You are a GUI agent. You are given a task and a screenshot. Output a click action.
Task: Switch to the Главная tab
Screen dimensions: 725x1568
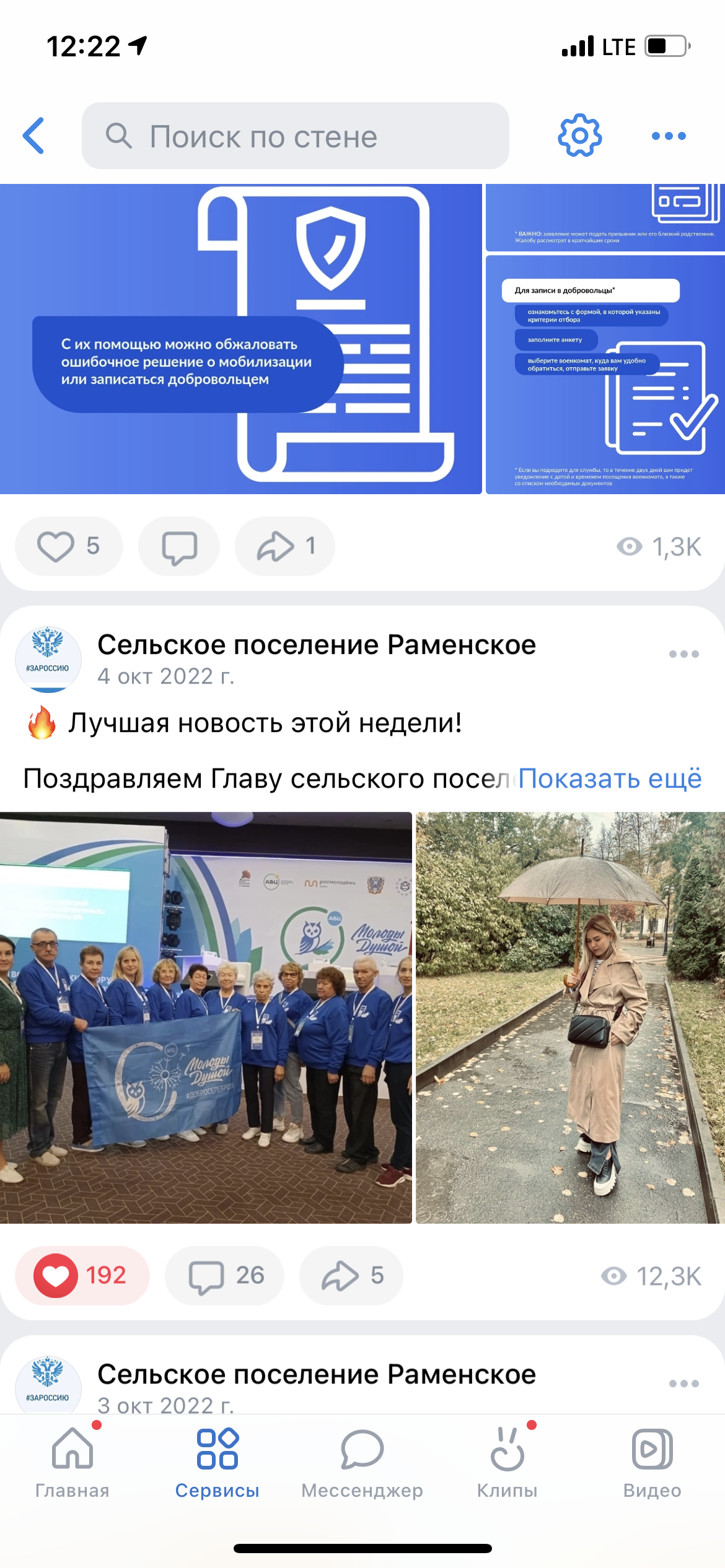pos(72,1463)
